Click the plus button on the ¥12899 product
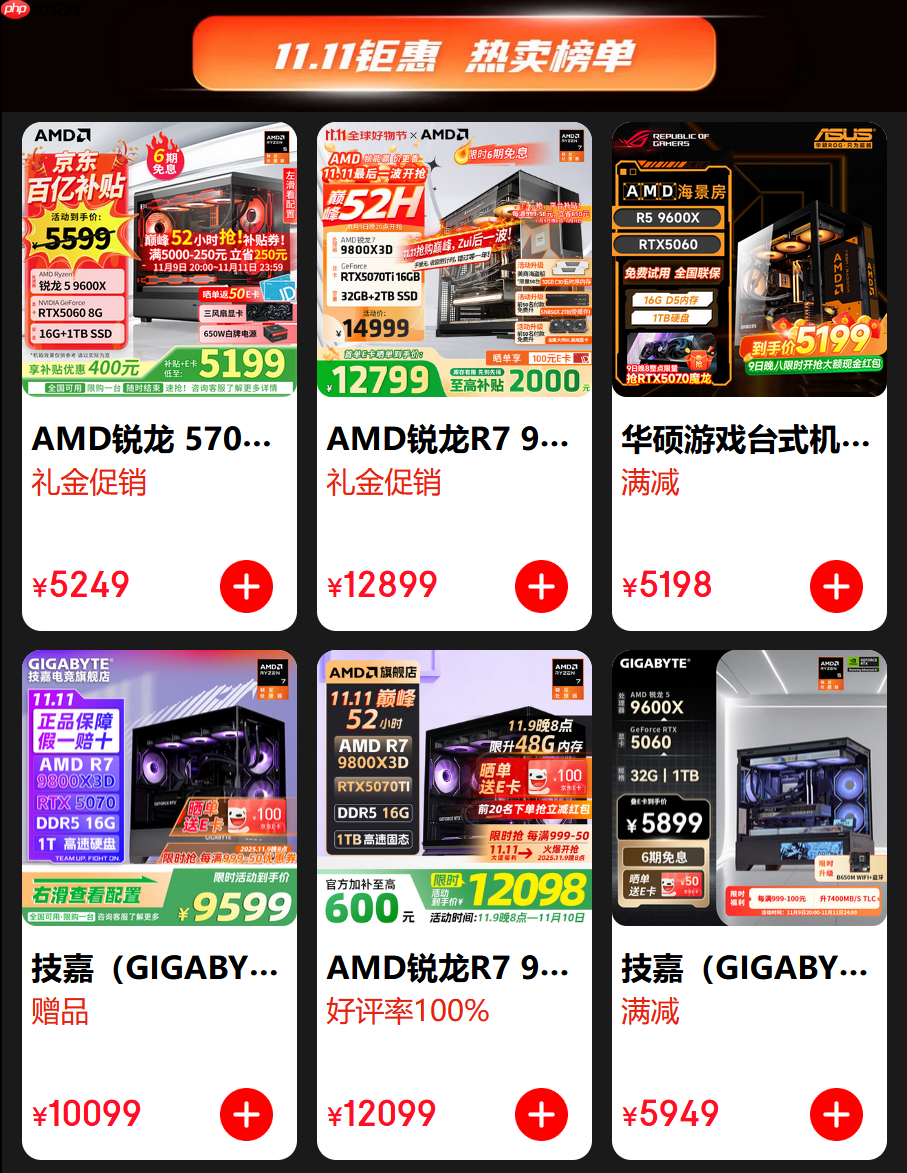 click(x=543, y=586)
